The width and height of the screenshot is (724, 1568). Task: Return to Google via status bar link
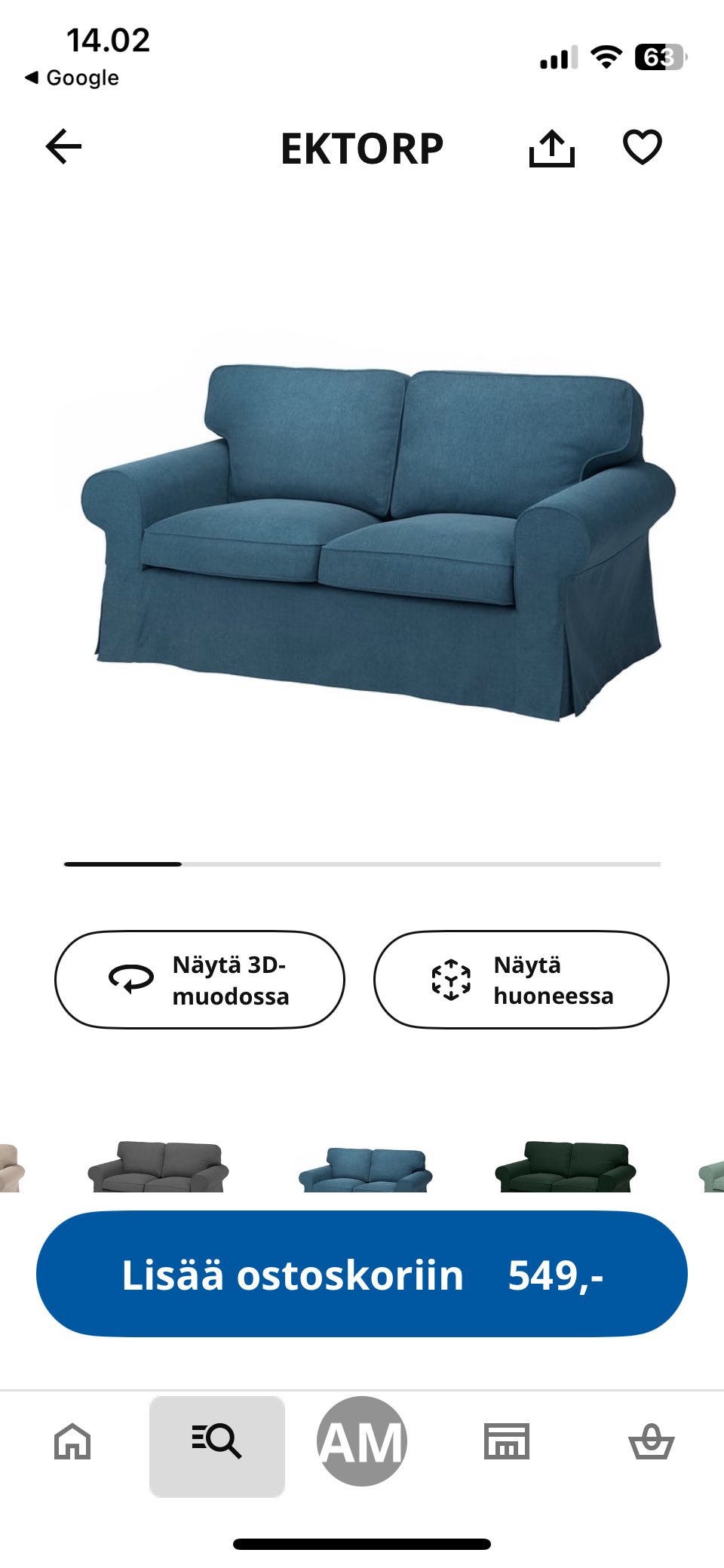[x=72, y=78]
